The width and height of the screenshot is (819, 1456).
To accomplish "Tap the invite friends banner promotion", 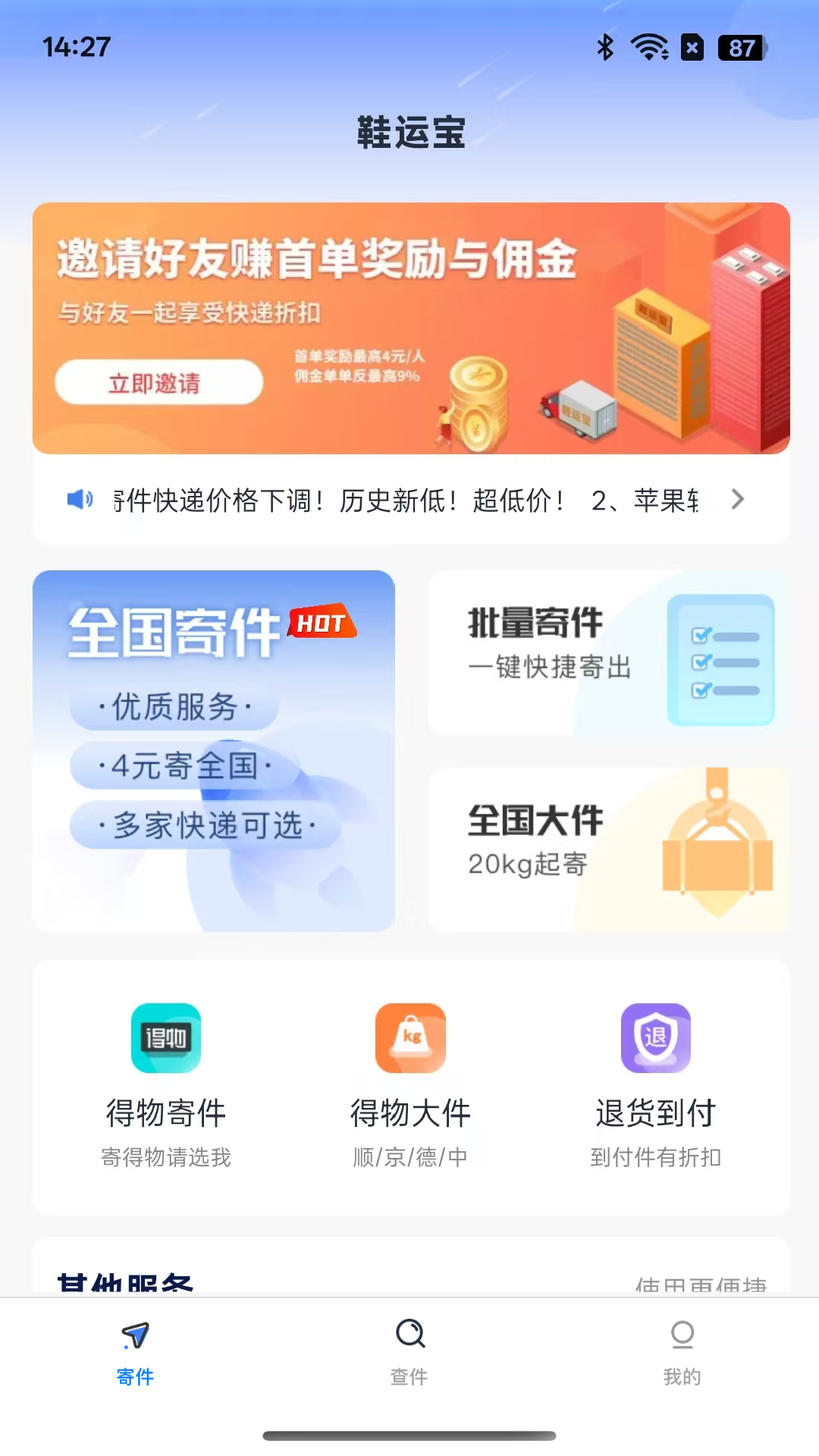I will [x=409, y=326].
